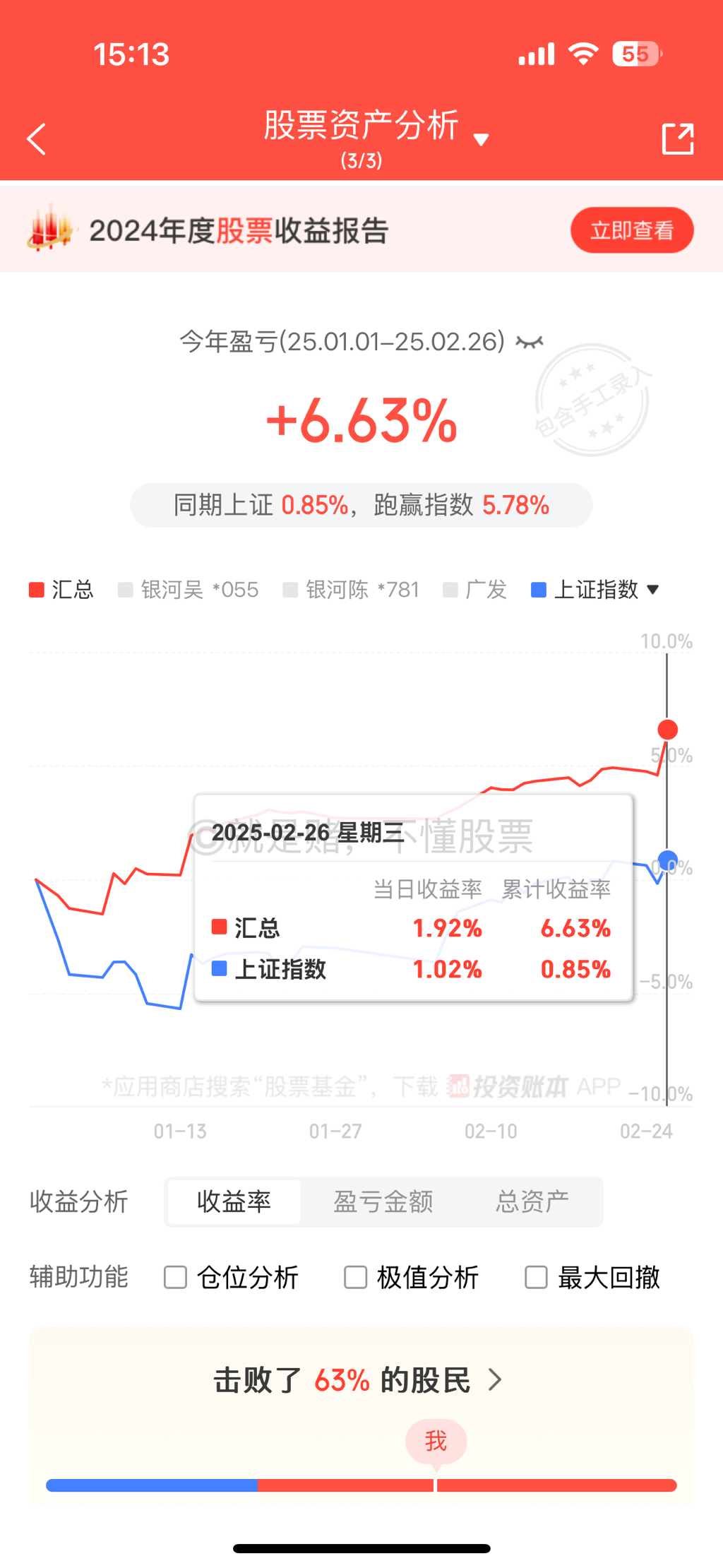Switch to 盈亏金额 view
The image size is (723, 1568).
383,1201
